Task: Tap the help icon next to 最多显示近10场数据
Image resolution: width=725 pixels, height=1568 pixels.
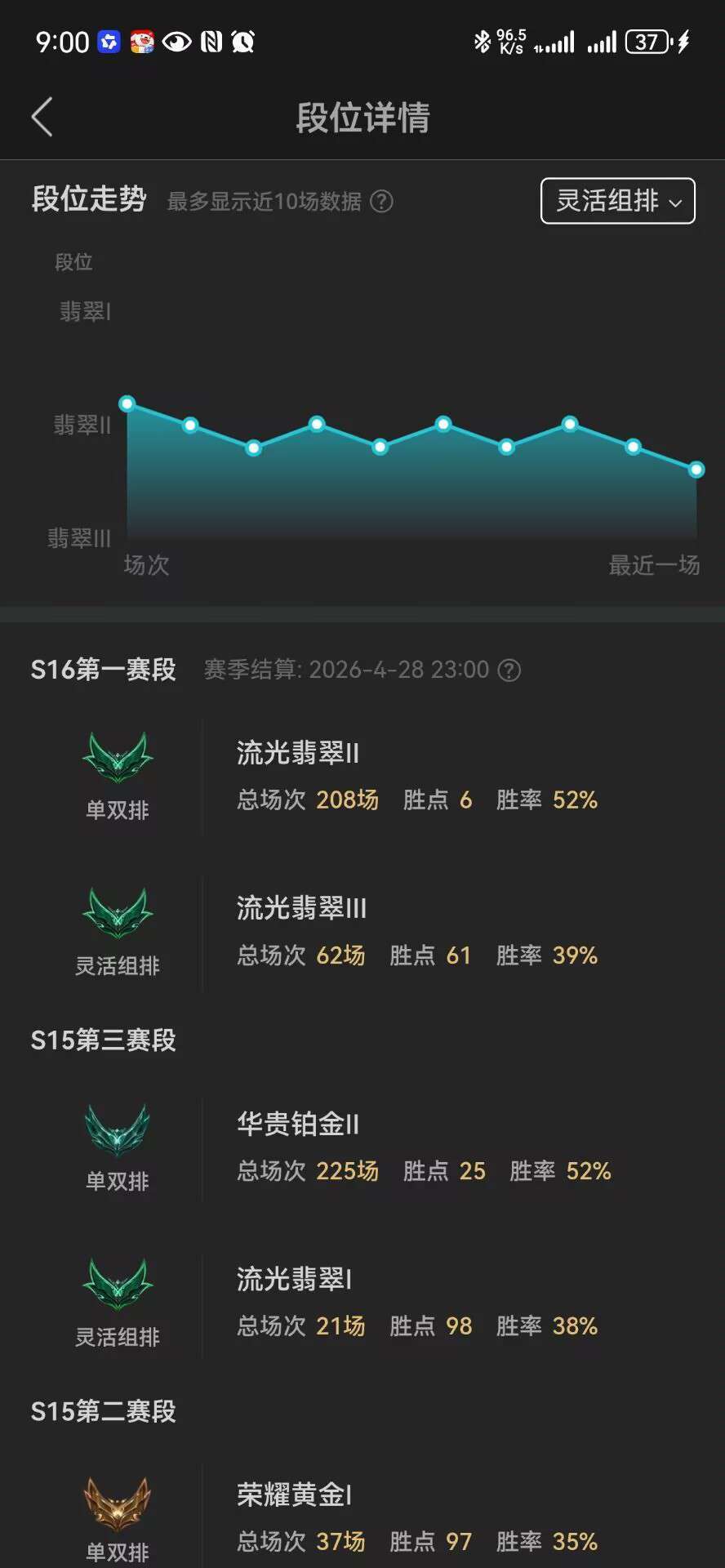Action: (381, 202)
